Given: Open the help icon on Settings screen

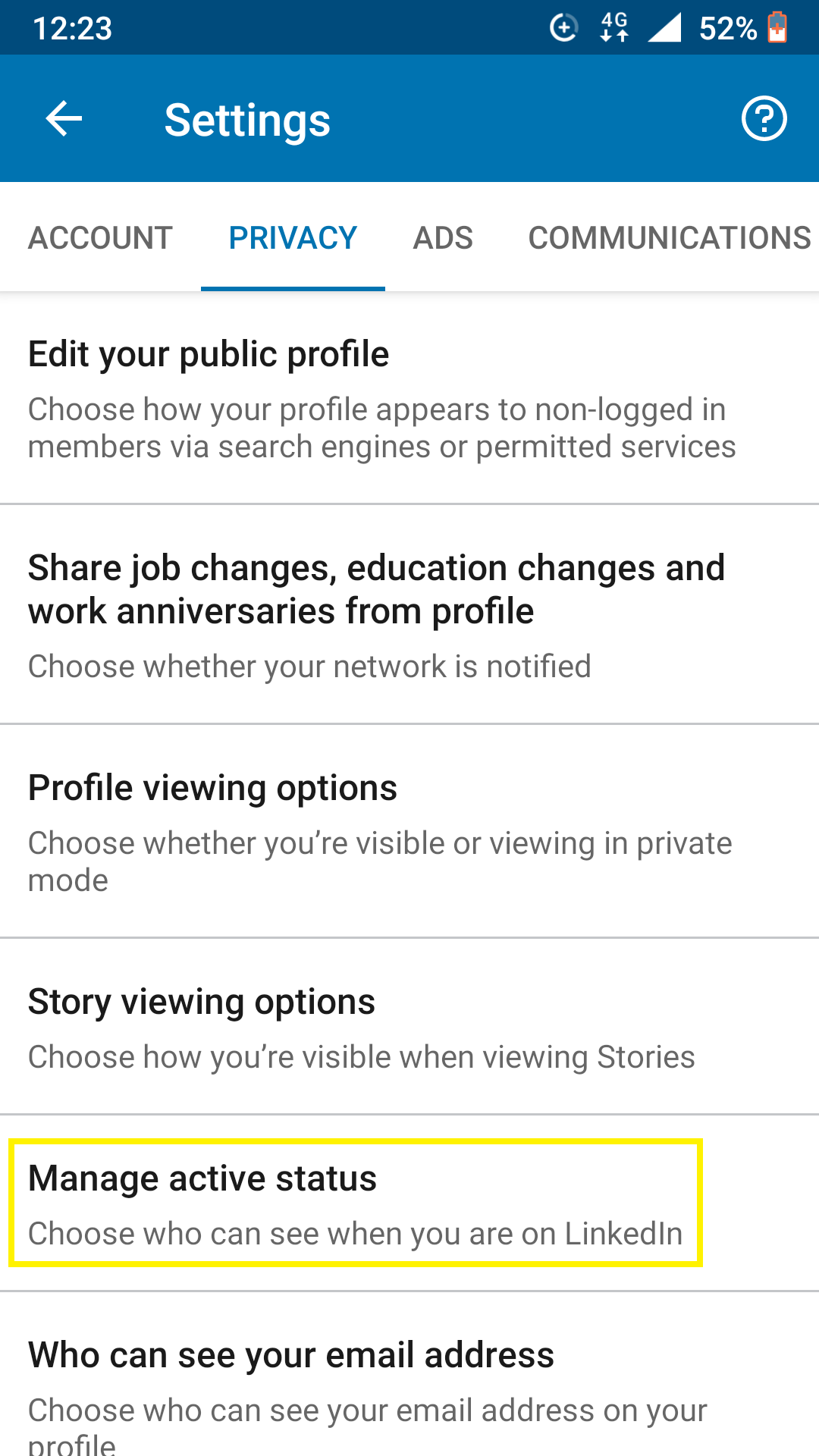Looking at the screenshot, I should pos(764,118).
